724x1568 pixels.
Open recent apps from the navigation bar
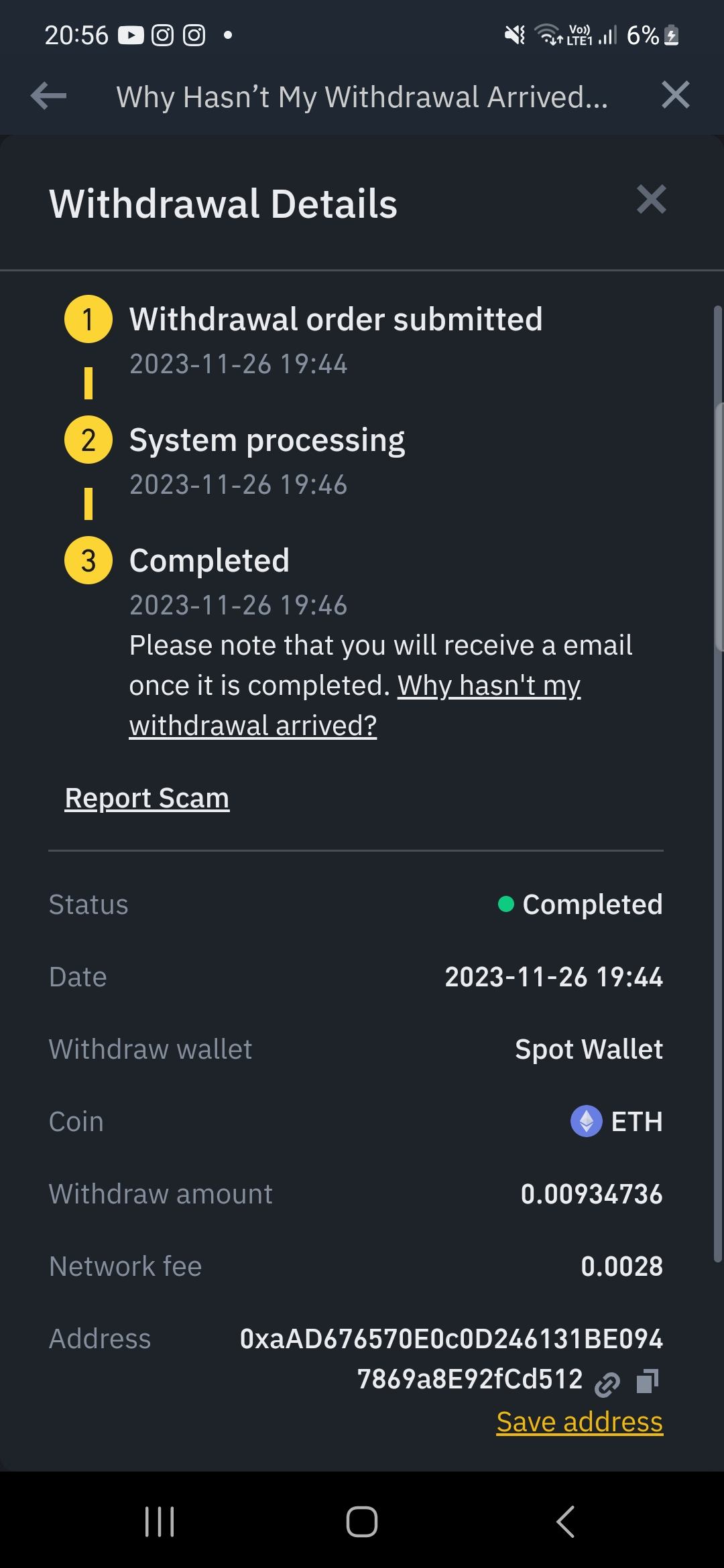click(160, 1521)
